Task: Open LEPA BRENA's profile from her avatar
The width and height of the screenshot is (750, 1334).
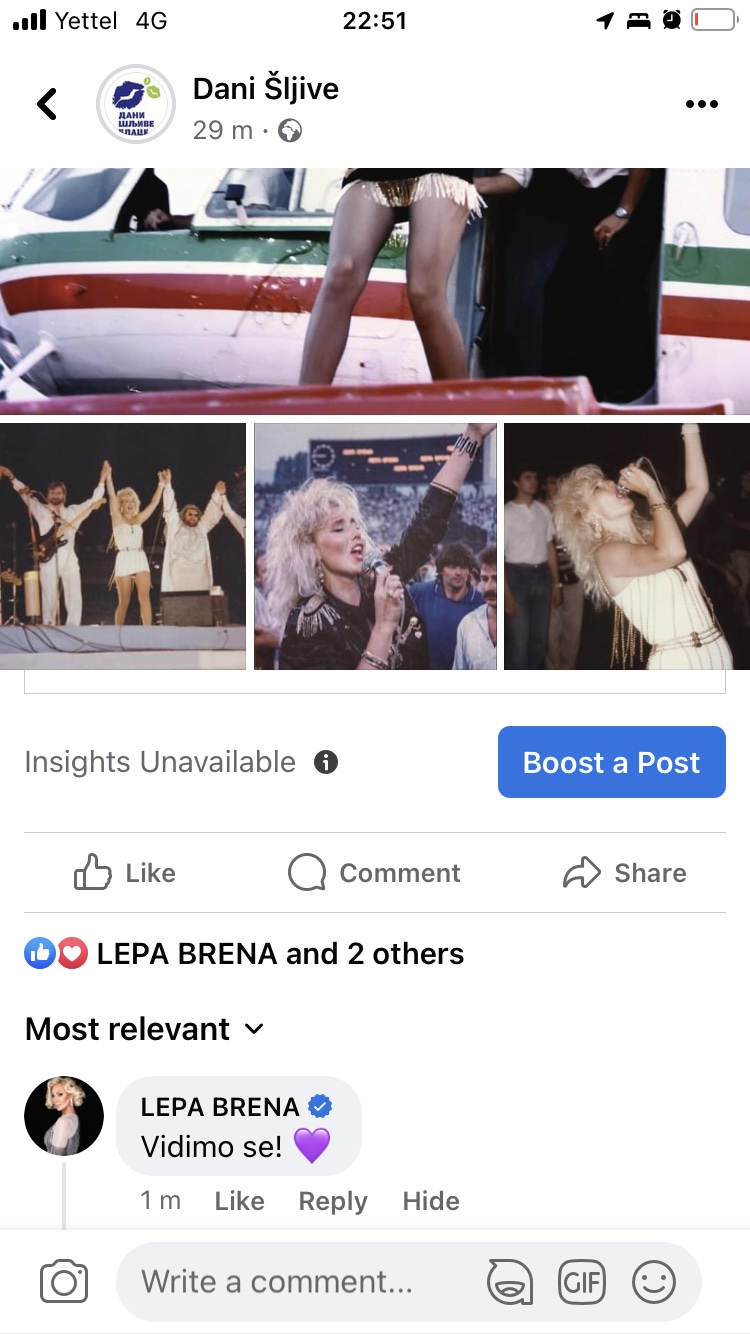Action: click(x=64, y=1116)
